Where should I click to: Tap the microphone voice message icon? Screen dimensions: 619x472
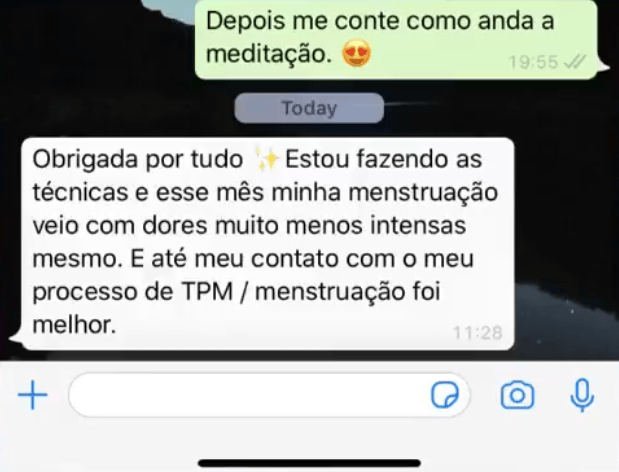582,396
